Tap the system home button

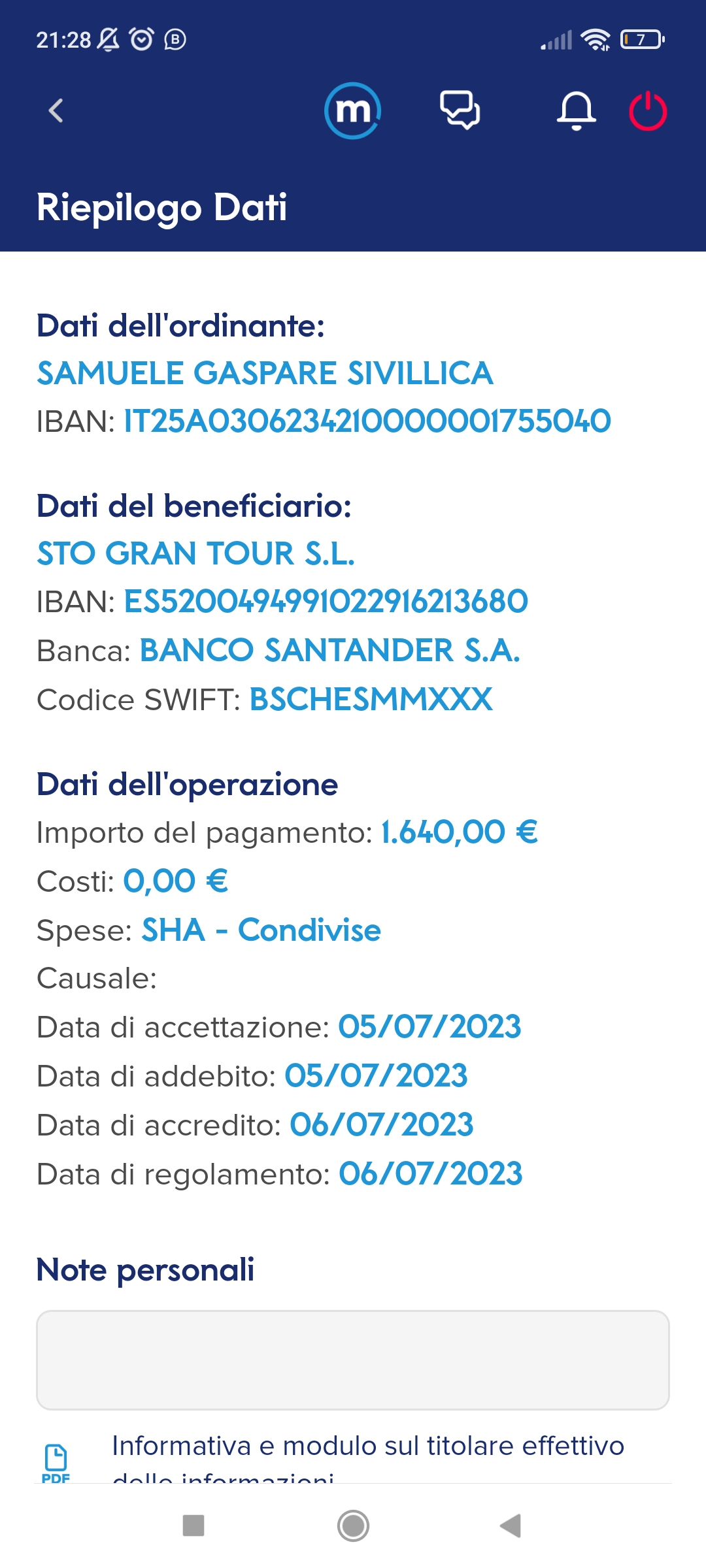353,1526
